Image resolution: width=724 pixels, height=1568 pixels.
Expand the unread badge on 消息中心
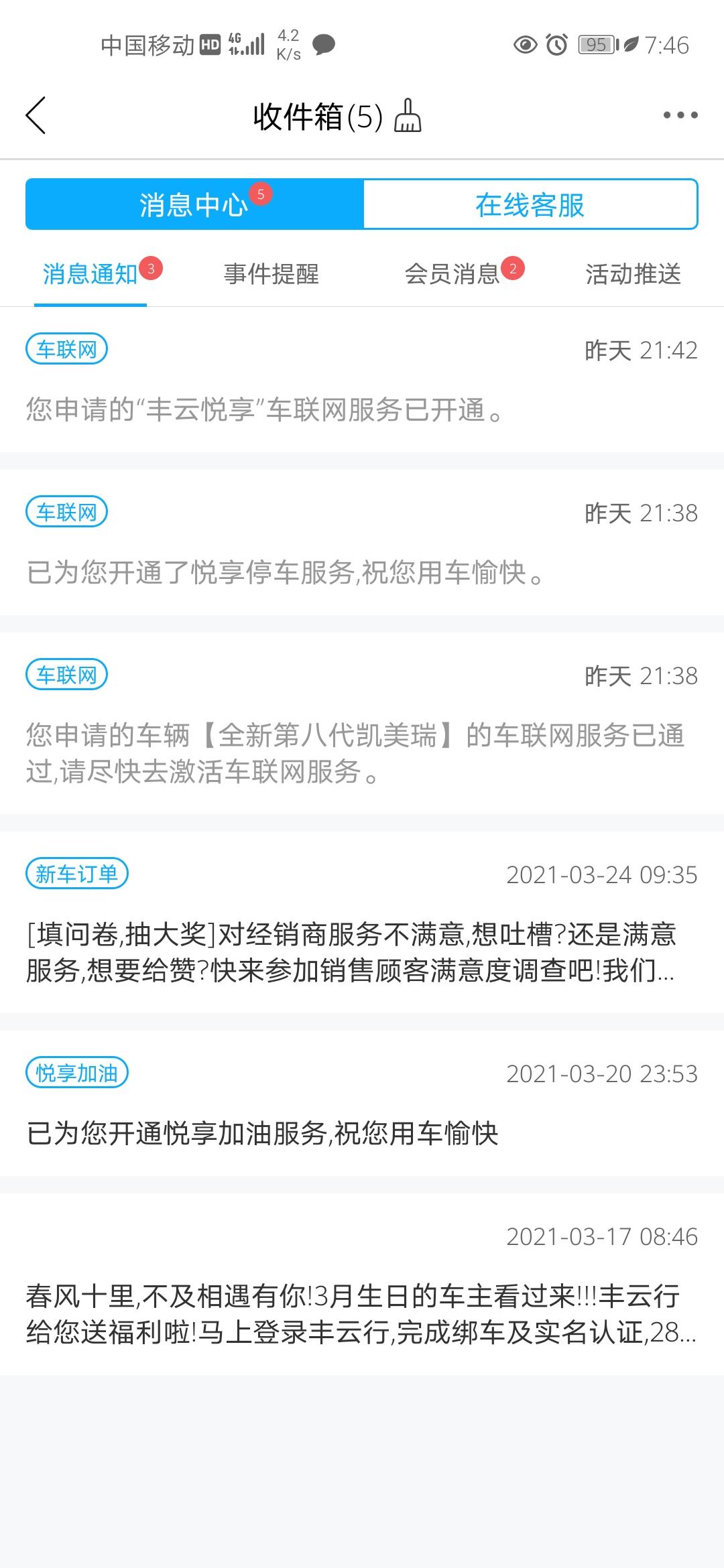click(260, 193)
